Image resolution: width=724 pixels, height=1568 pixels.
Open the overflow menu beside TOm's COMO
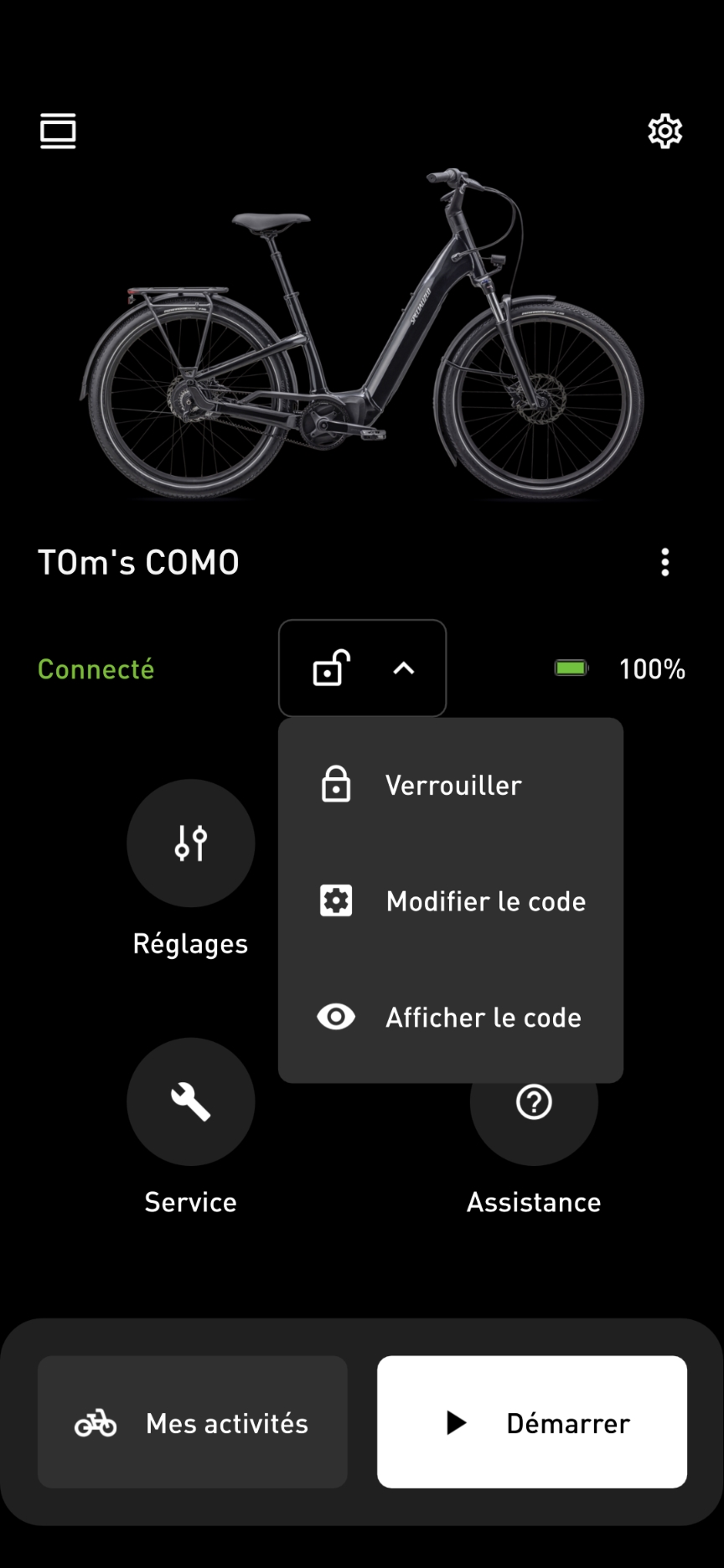pyautogui.click(x=665, y=562)
